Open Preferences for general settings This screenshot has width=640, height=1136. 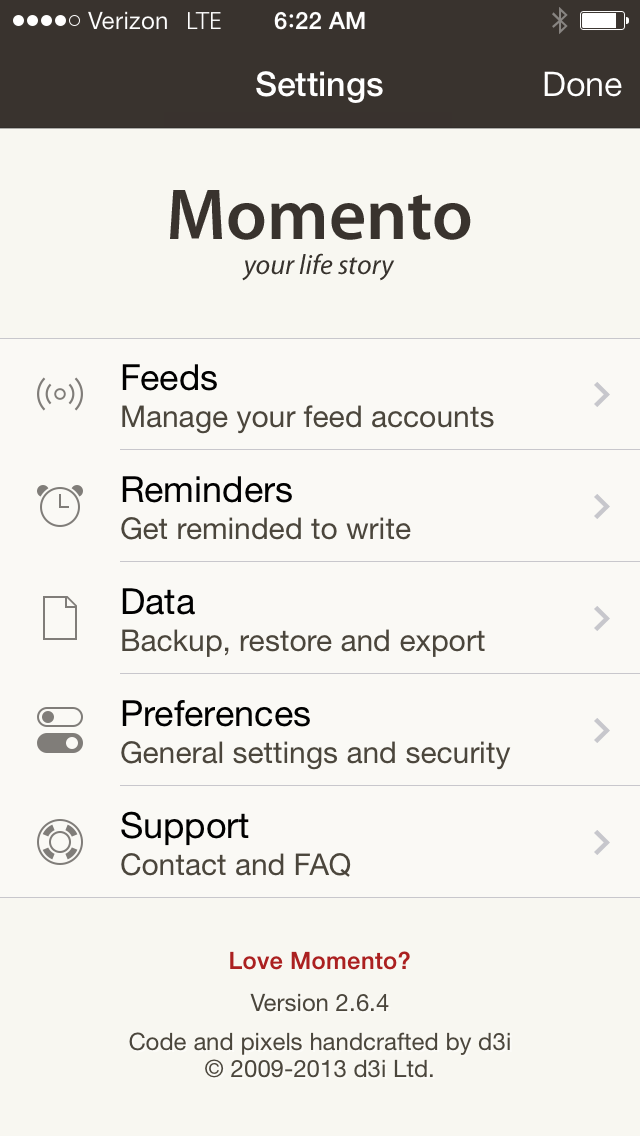[320, 731]
